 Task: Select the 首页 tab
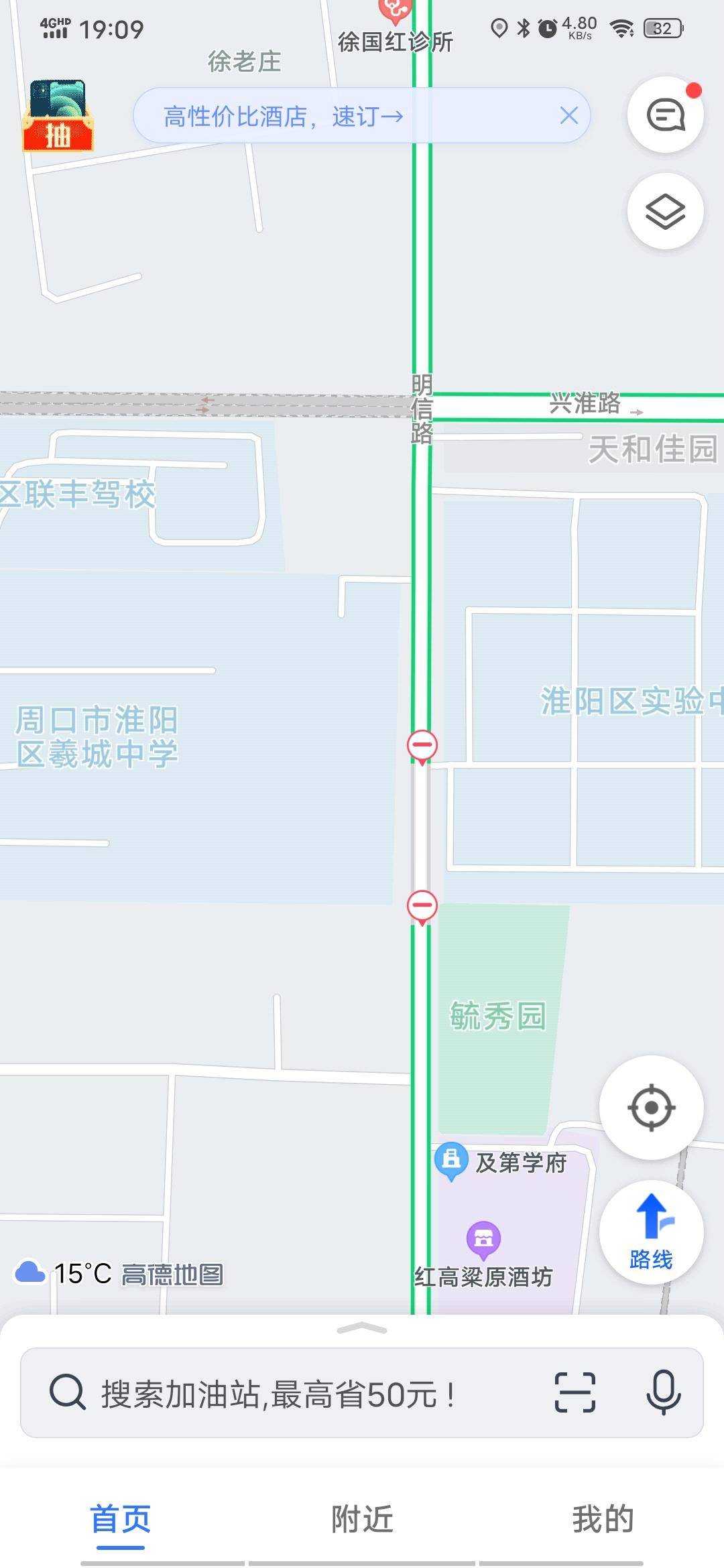click(121, 1518)
